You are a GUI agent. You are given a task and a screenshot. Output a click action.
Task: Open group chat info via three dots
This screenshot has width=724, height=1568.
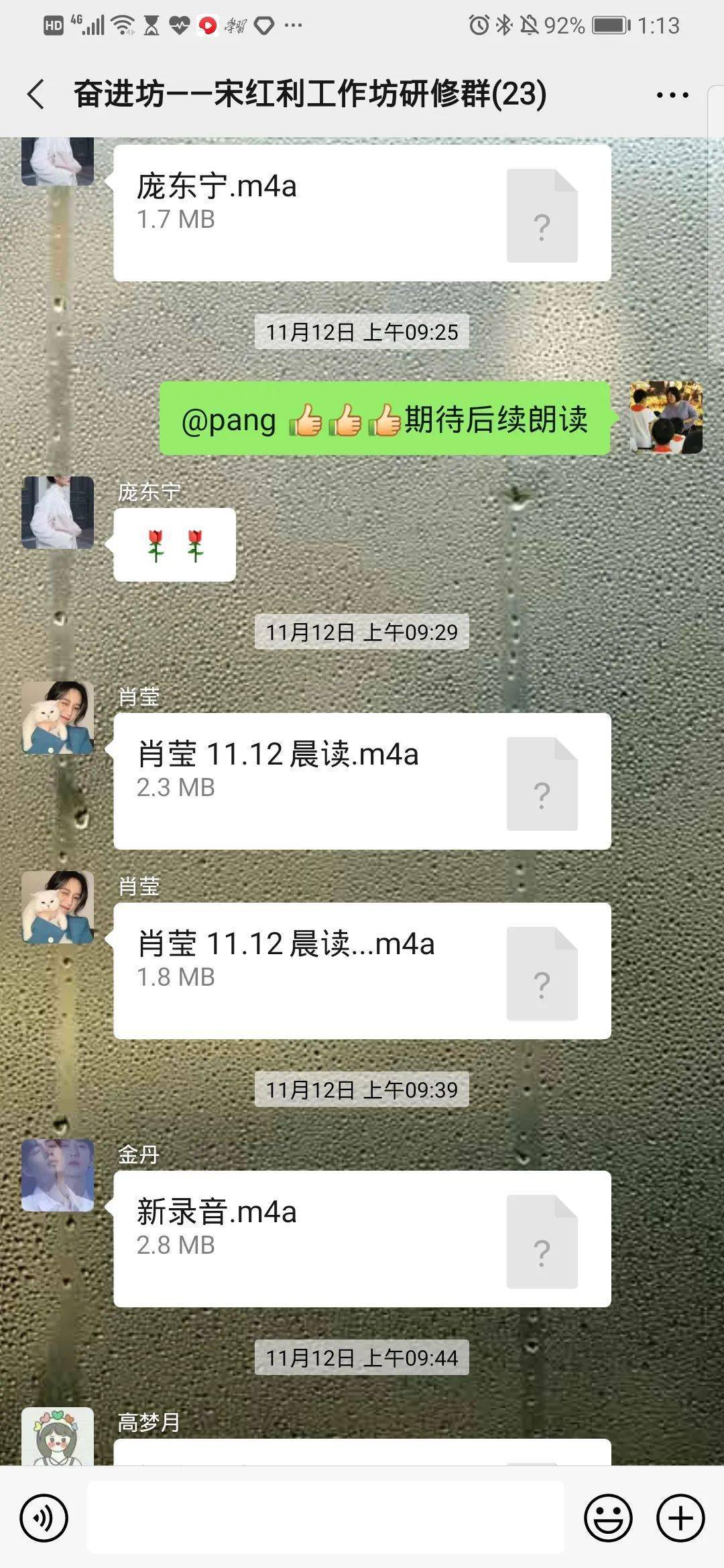point(672,95)
